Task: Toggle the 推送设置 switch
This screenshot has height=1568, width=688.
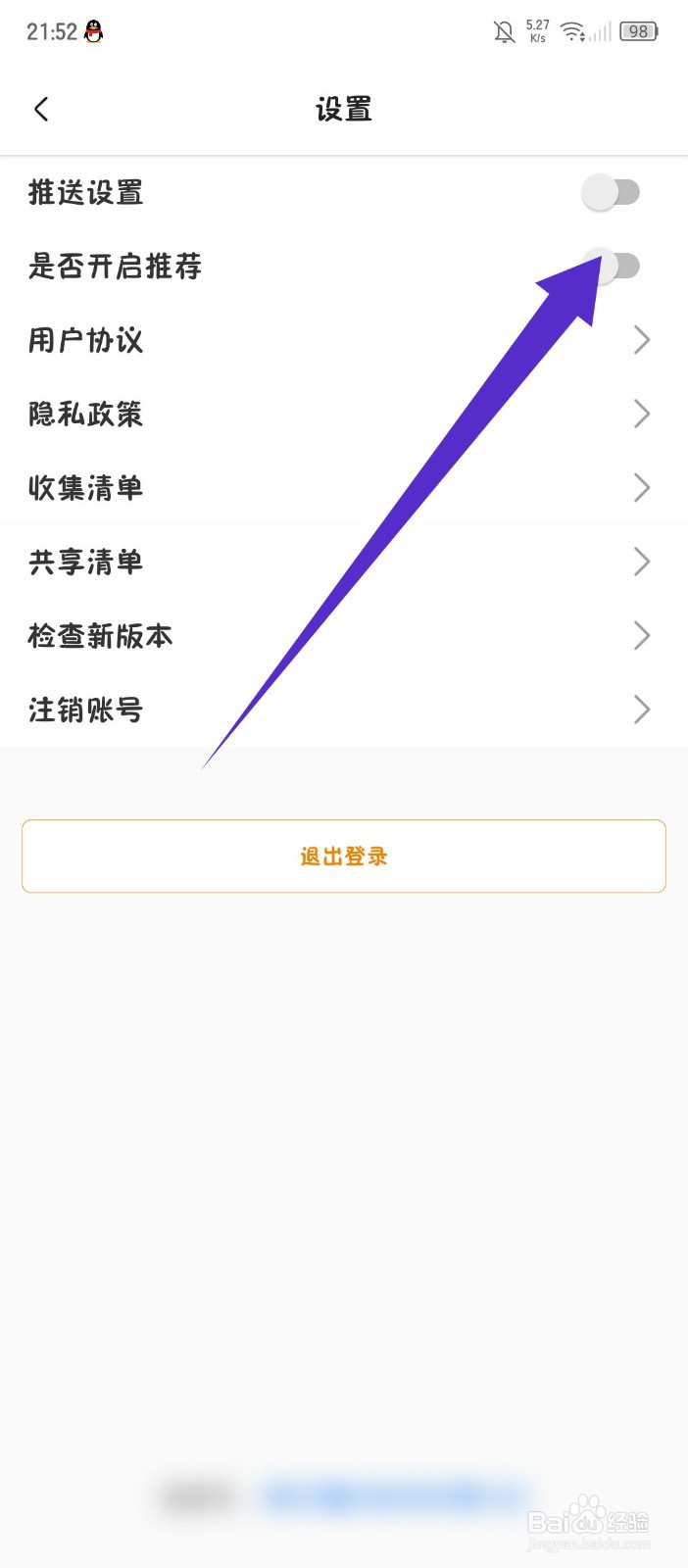Action: click(611, 192)
